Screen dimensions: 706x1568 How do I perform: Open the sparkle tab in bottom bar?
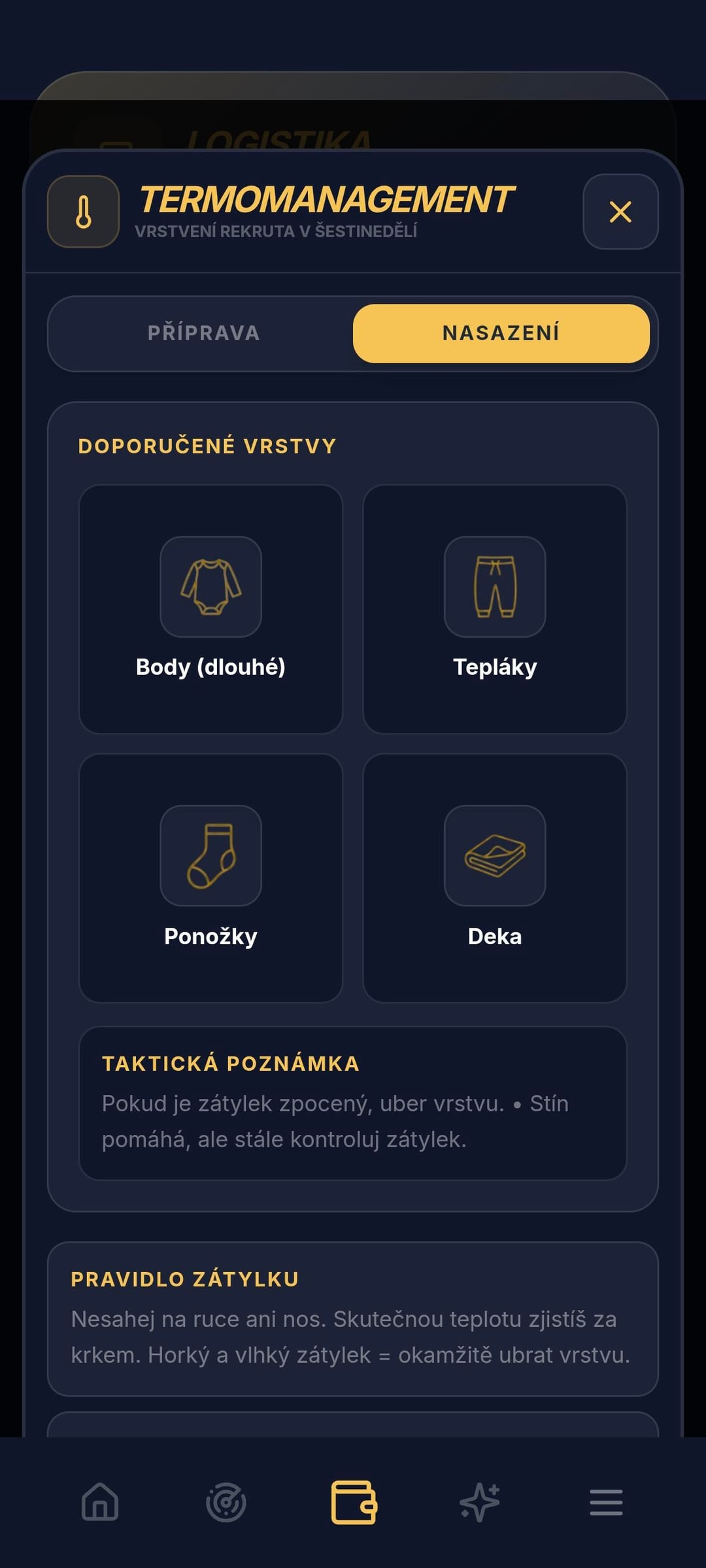(480, 1501)
